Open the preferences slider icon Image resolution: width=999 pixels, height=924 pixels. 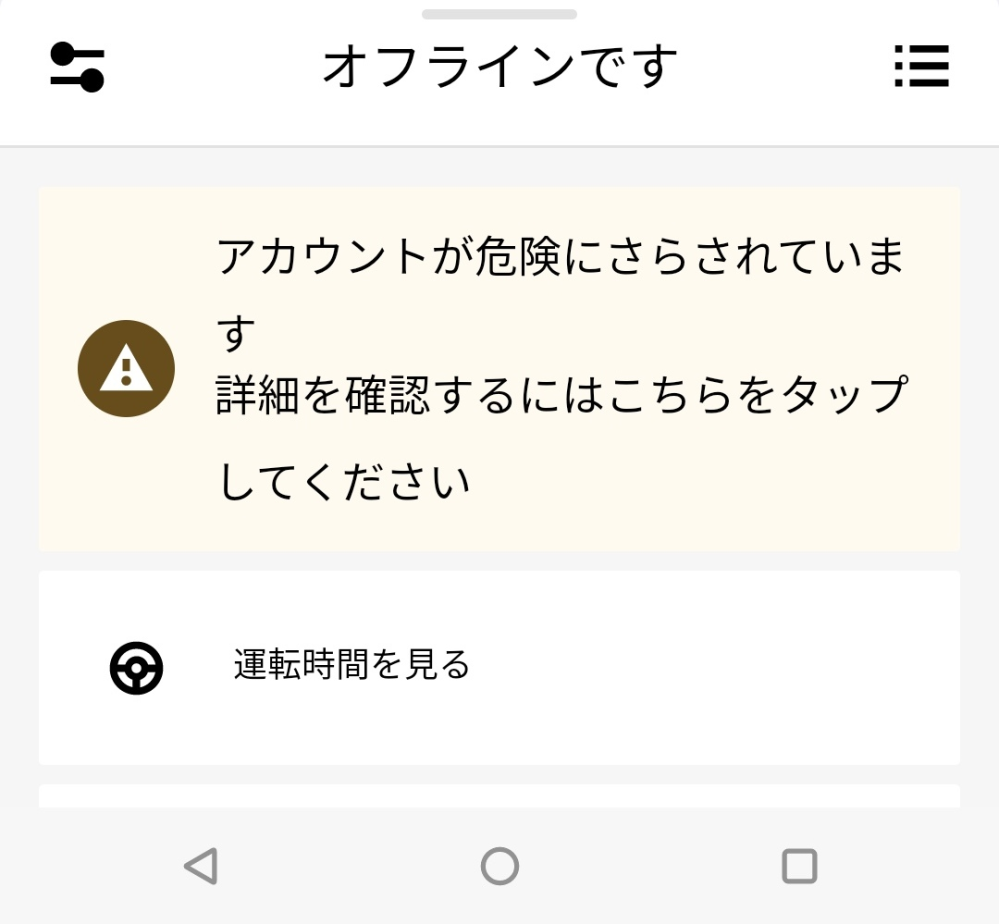pos(77,68)
